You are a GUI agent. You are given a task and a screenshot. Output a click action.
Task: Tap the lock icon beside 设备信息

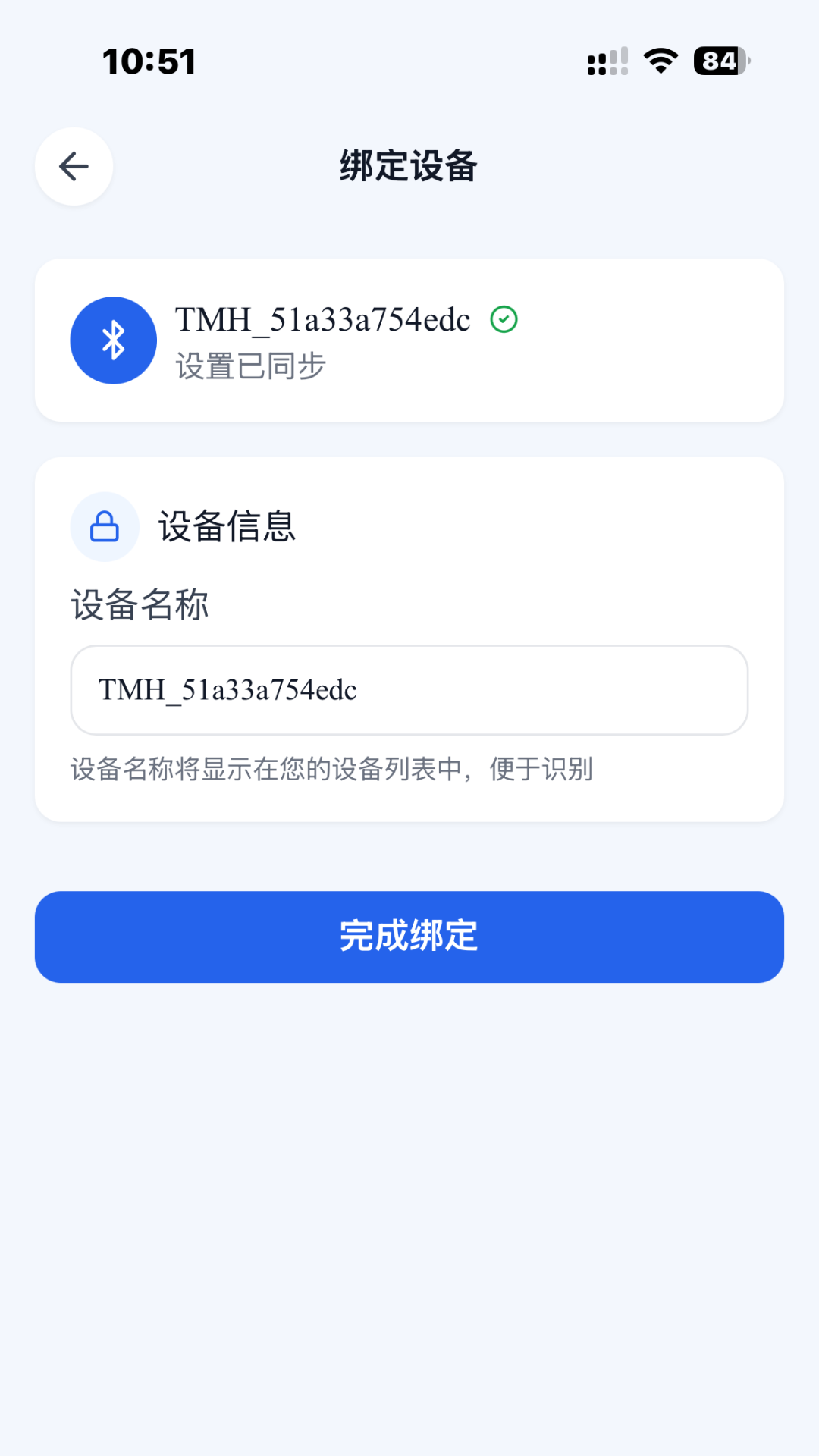(105, 526)
